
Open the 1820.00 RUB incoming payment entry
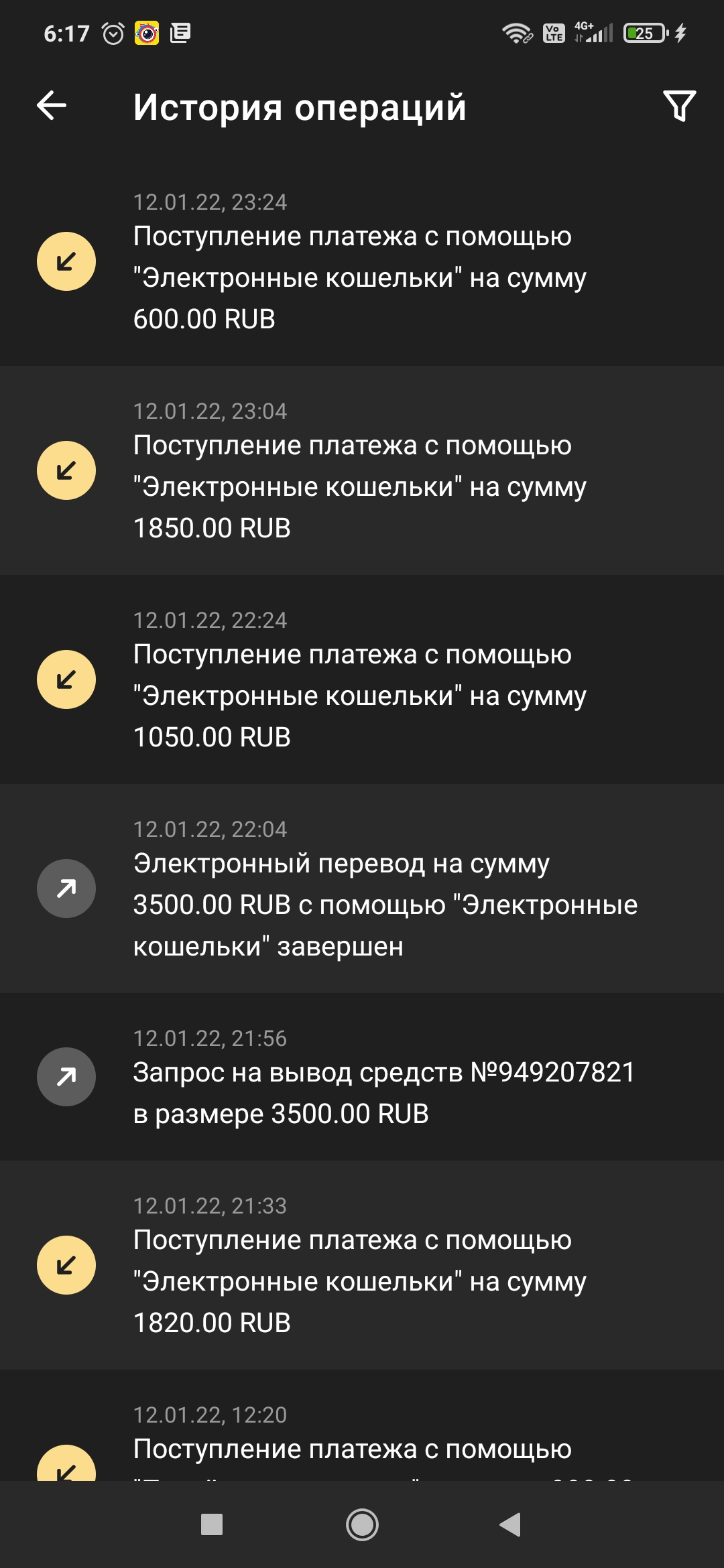362,1265
